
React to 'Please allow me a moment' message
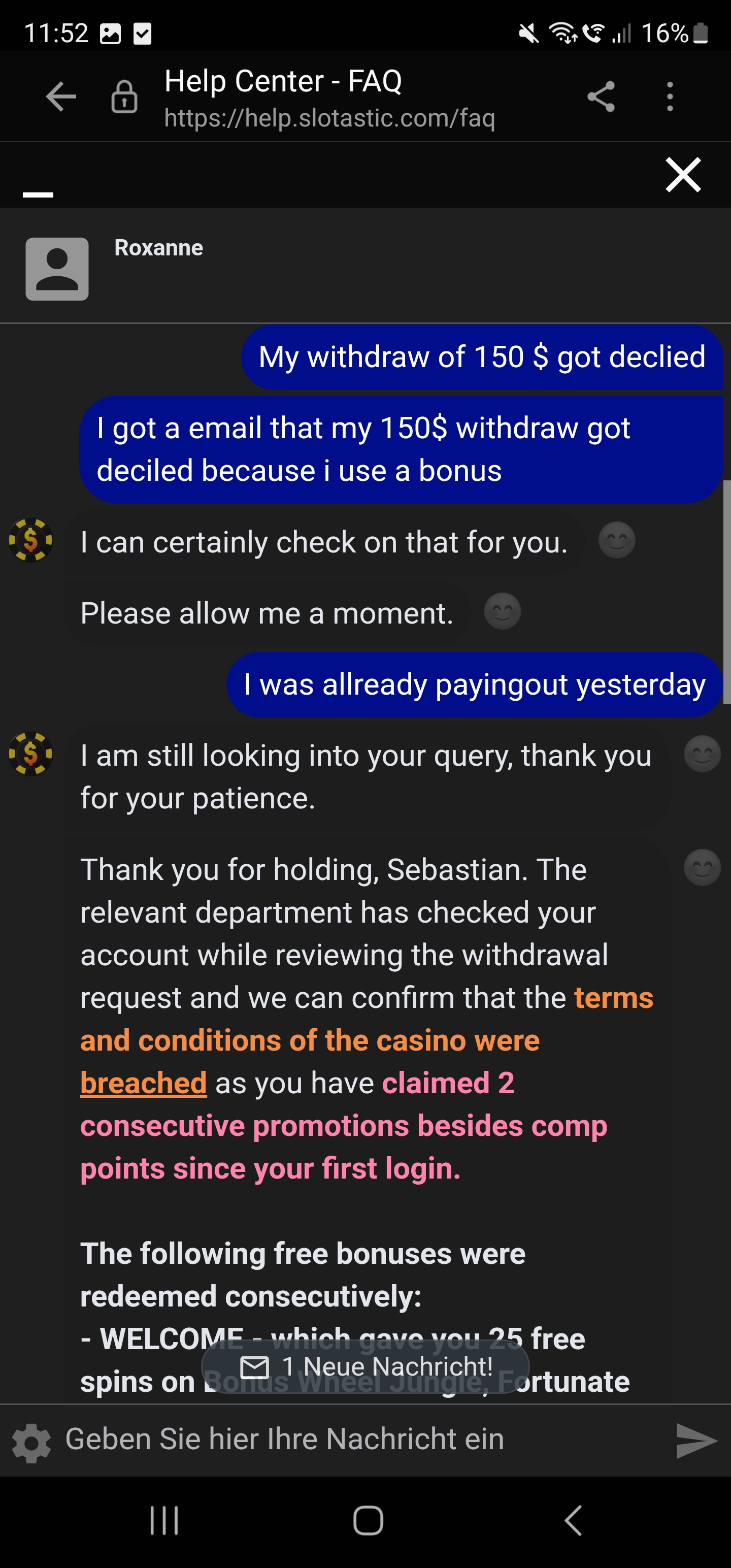[502, 611]
